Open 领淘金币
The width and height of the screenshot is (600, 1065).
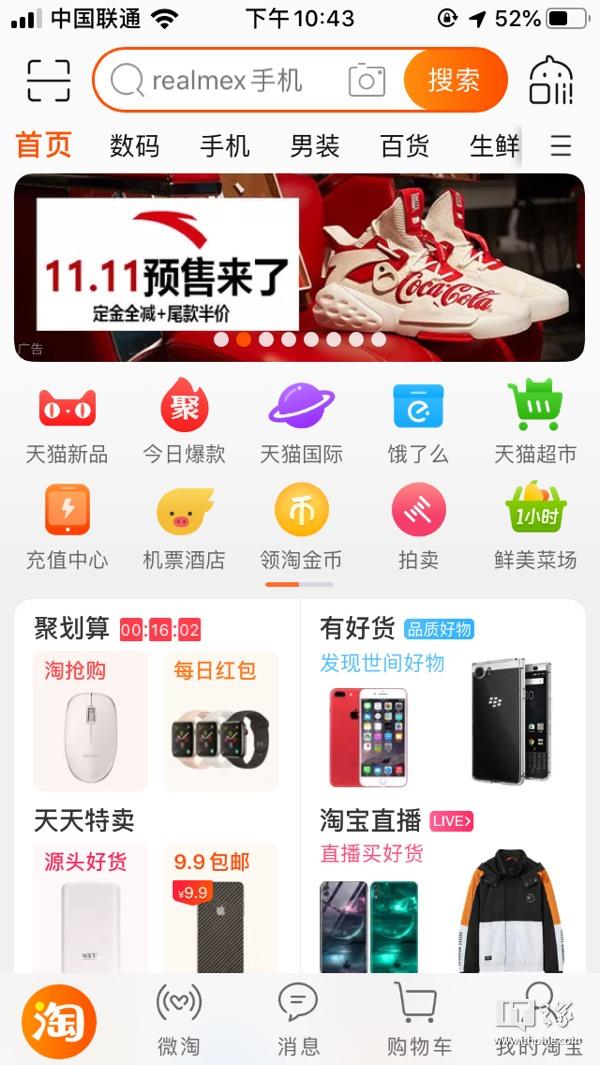click(301, 528)
